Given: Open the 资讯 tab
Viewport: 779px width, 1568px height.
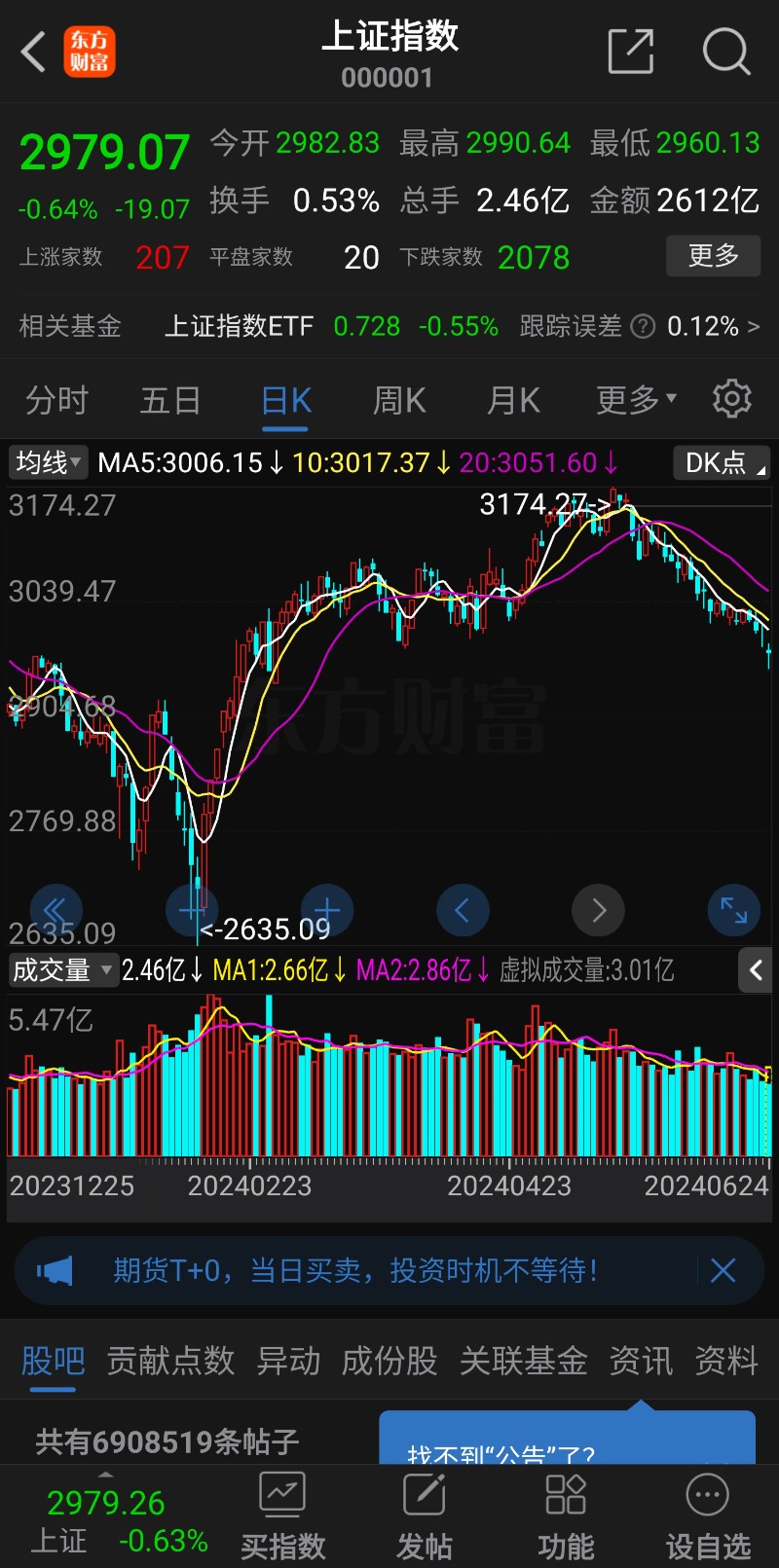Looking at the screenshot, I should coord(641,1361).
